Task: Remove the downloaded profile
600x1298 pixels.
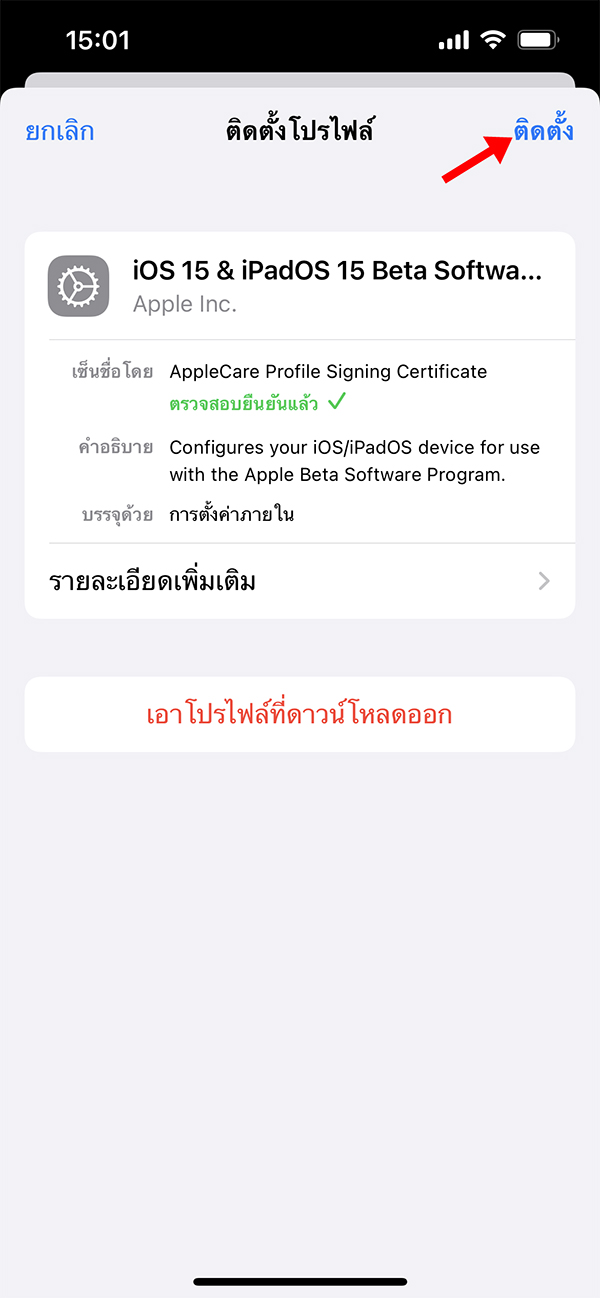Action: pyautogui.click(x=300, y=714)
